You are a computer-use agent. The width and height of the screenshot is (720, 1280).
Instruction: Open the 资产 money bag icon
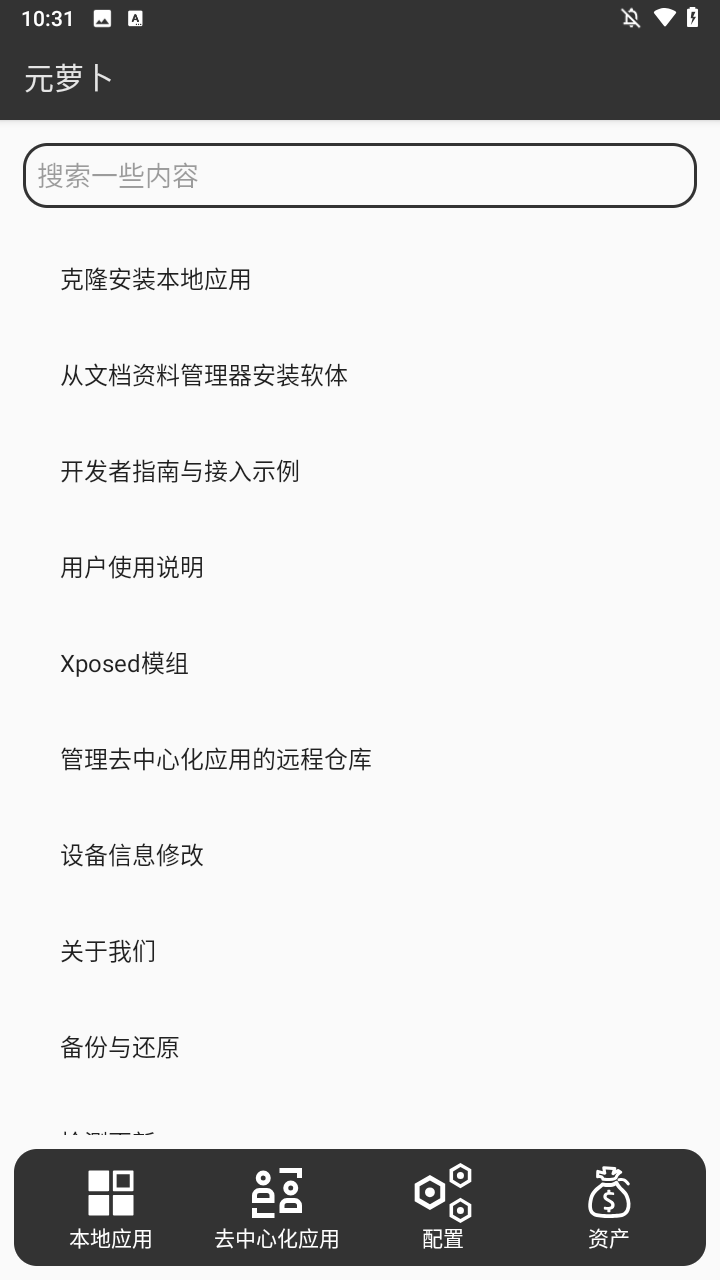pos(609,1192)
